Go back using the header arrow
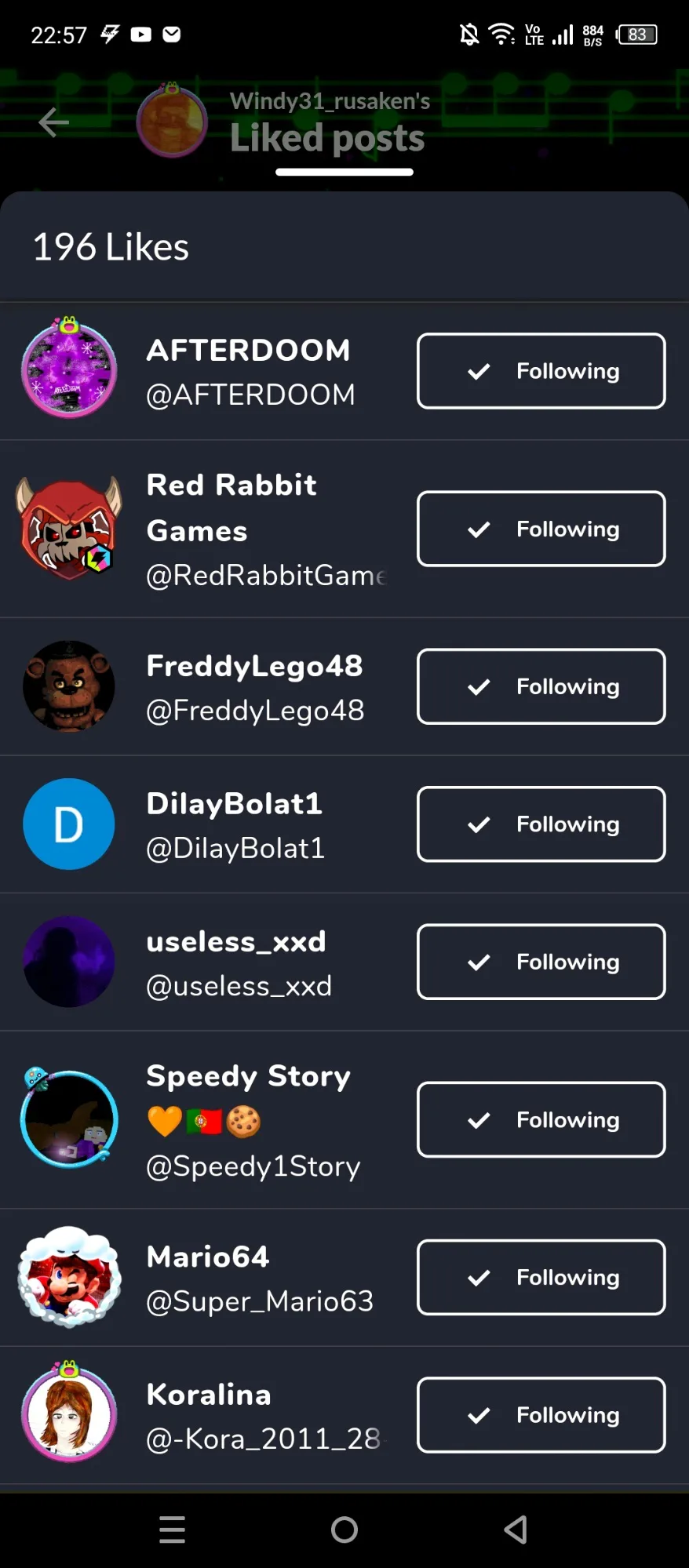Image resolution: width=689 pixels, height=1568 pixels. [x=53, y=122]
